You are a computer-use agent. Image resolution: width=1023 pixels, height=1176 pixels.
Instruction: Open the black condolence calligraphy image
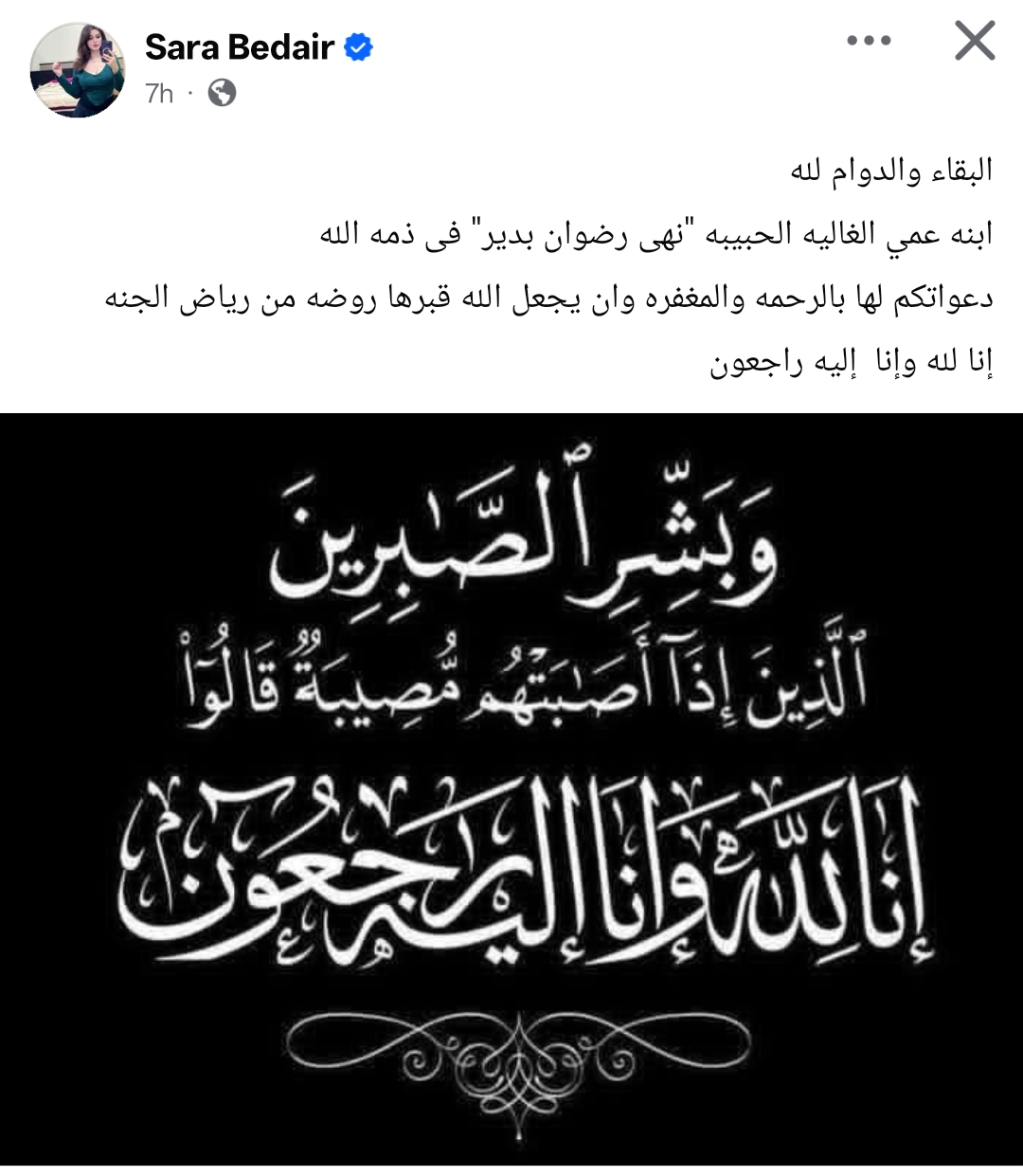(x=511, y=788)
